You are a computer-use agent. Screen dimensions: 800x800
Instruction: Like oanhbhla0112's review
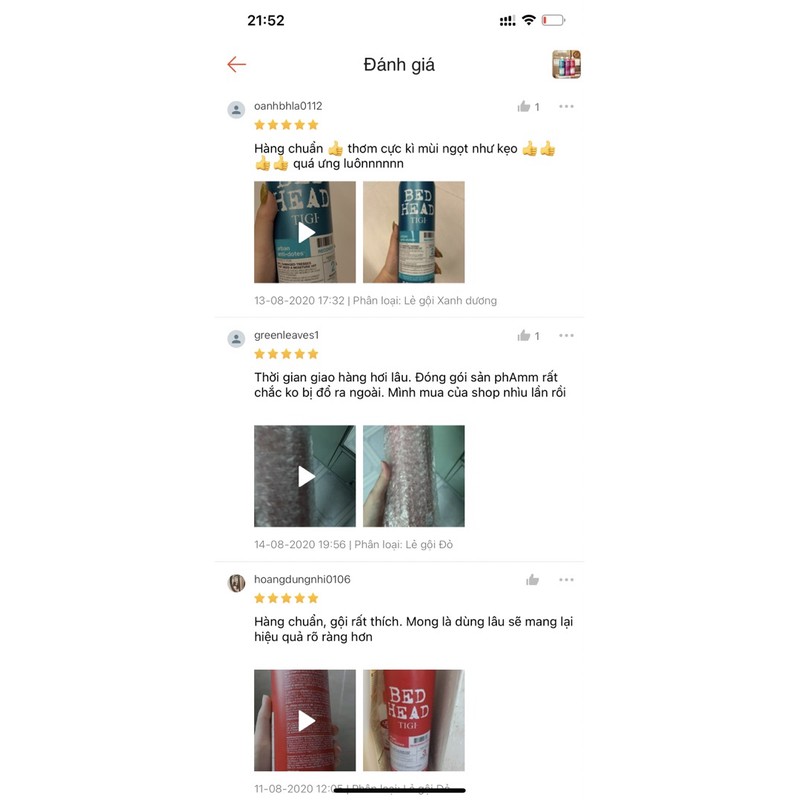(524, 107)
